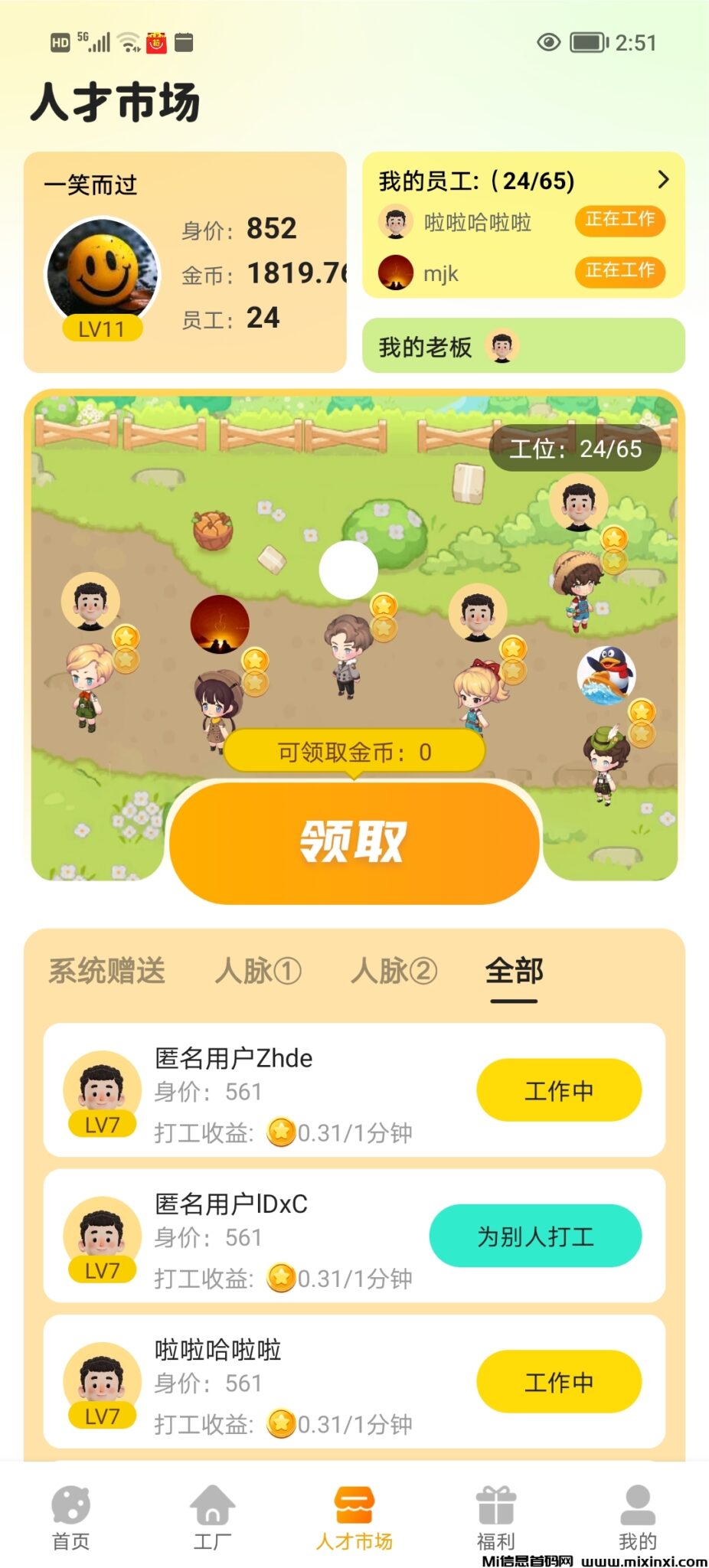This screenshot has height=1568, width=709.
Task: Tap mjk's 正在工作 status toggle
Action: click(x=619, y=272)
